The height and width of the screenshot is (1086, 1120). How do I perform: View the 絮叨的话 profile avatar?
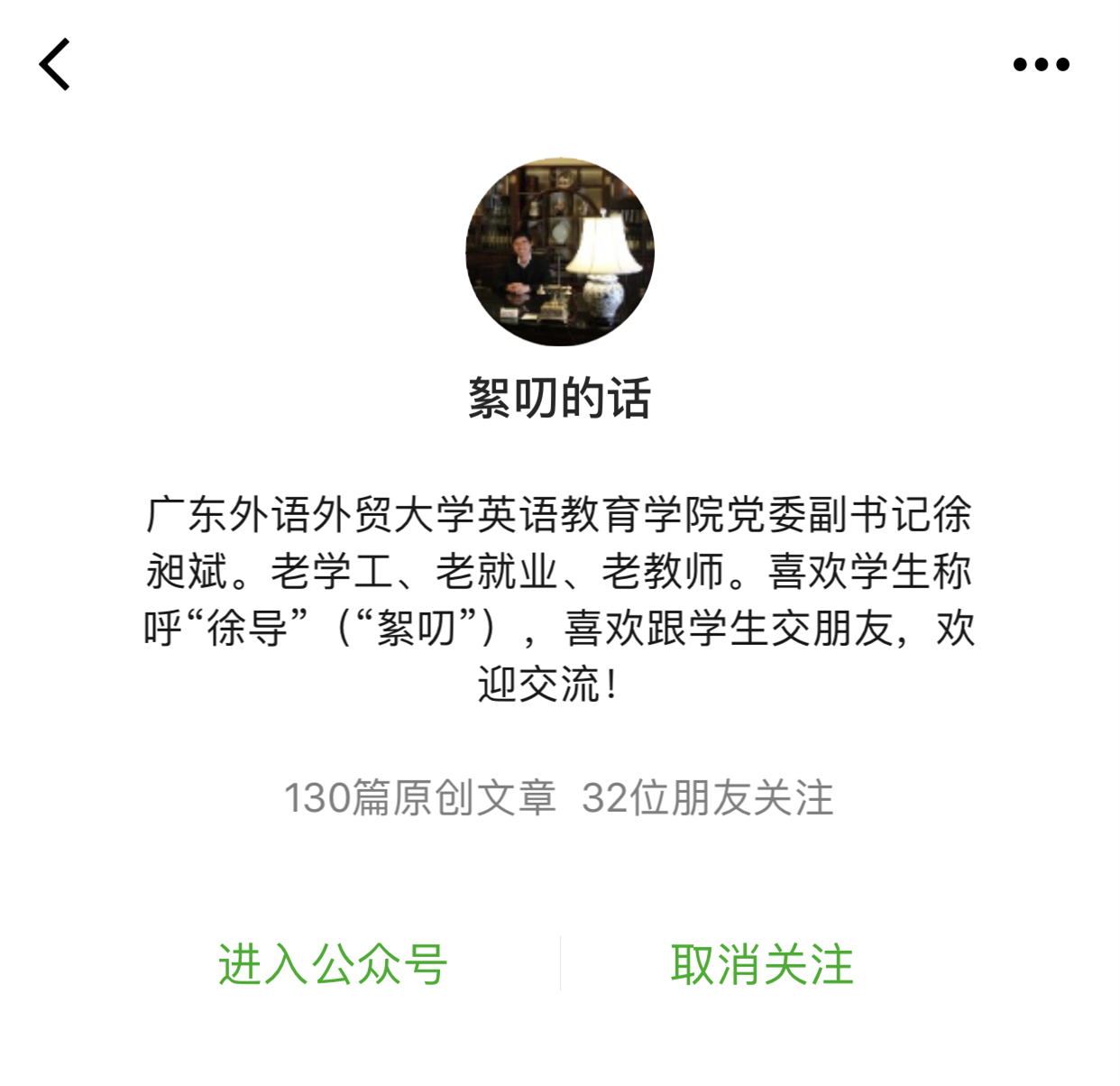pos(560,252)
